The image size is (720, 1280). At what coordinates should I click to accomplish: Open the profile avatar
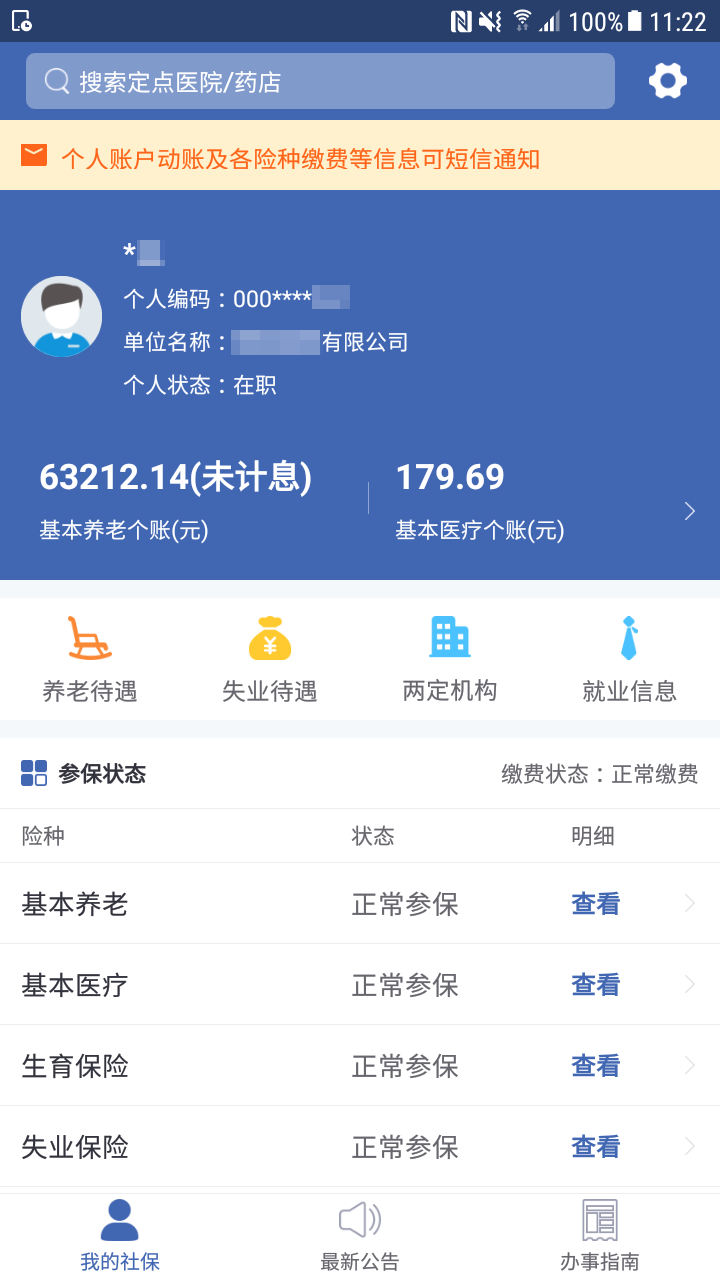point(62,316)
